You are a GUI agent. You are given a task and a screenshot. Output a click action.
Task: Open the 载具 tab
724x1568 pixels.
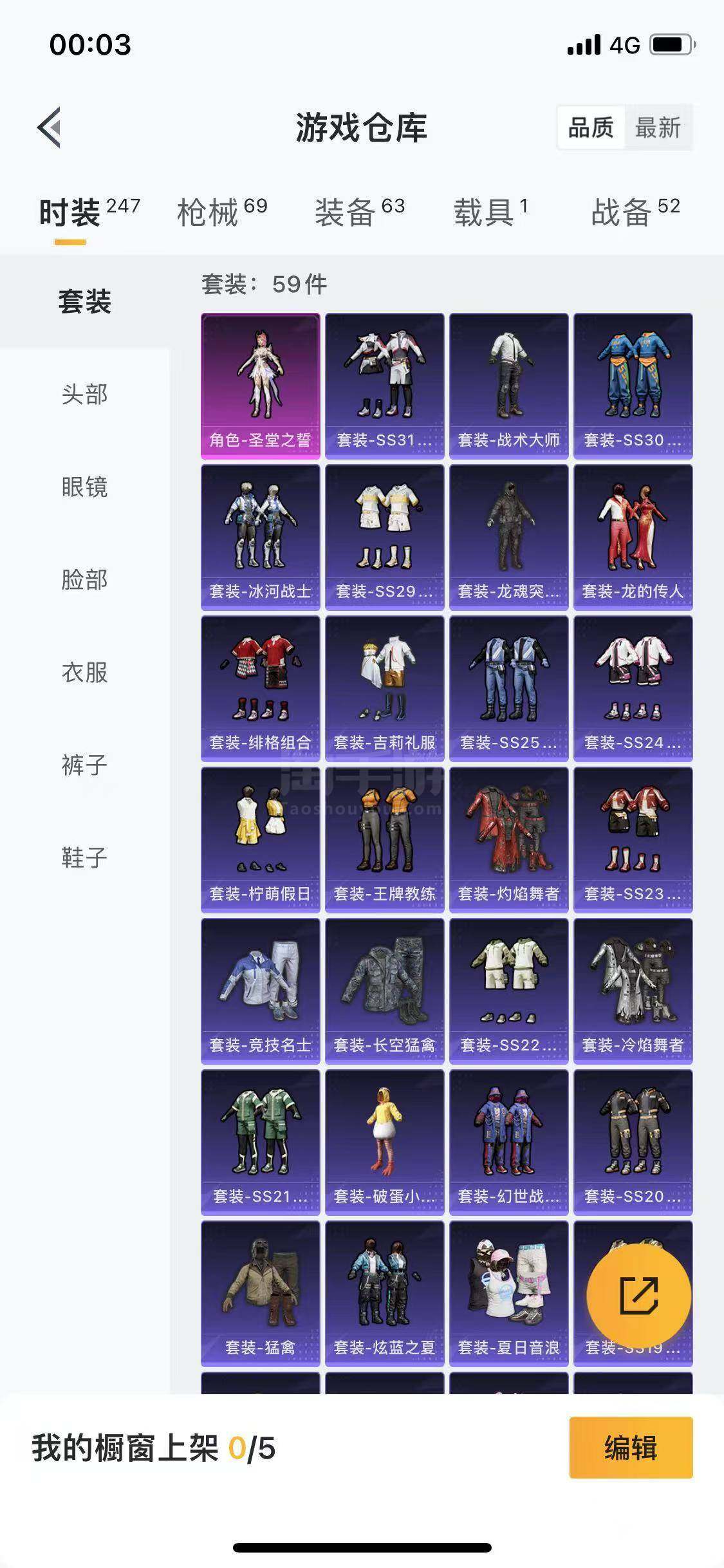[x=490, y=211]
